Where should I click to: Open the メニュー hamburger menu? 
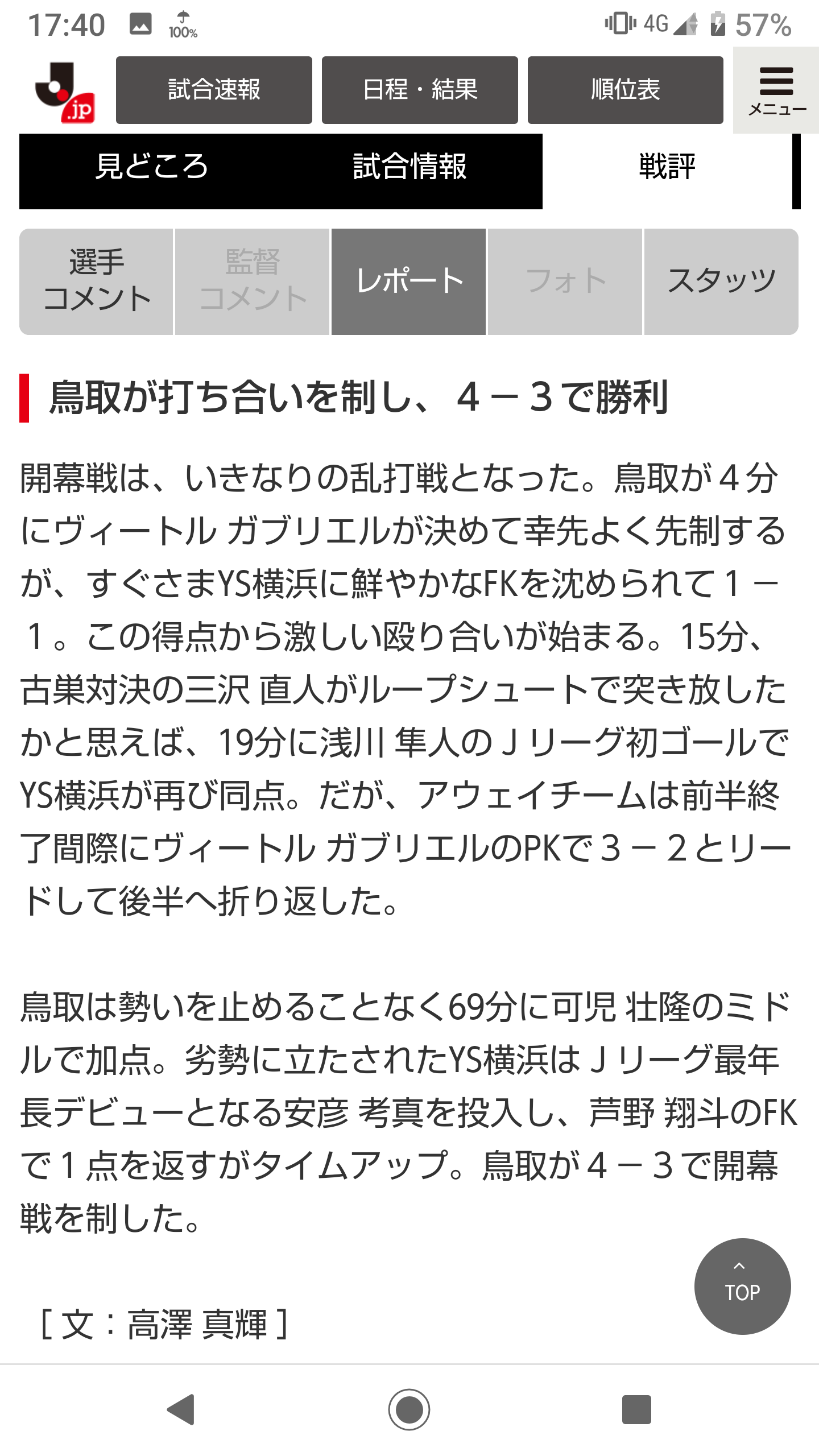[776, 90]
